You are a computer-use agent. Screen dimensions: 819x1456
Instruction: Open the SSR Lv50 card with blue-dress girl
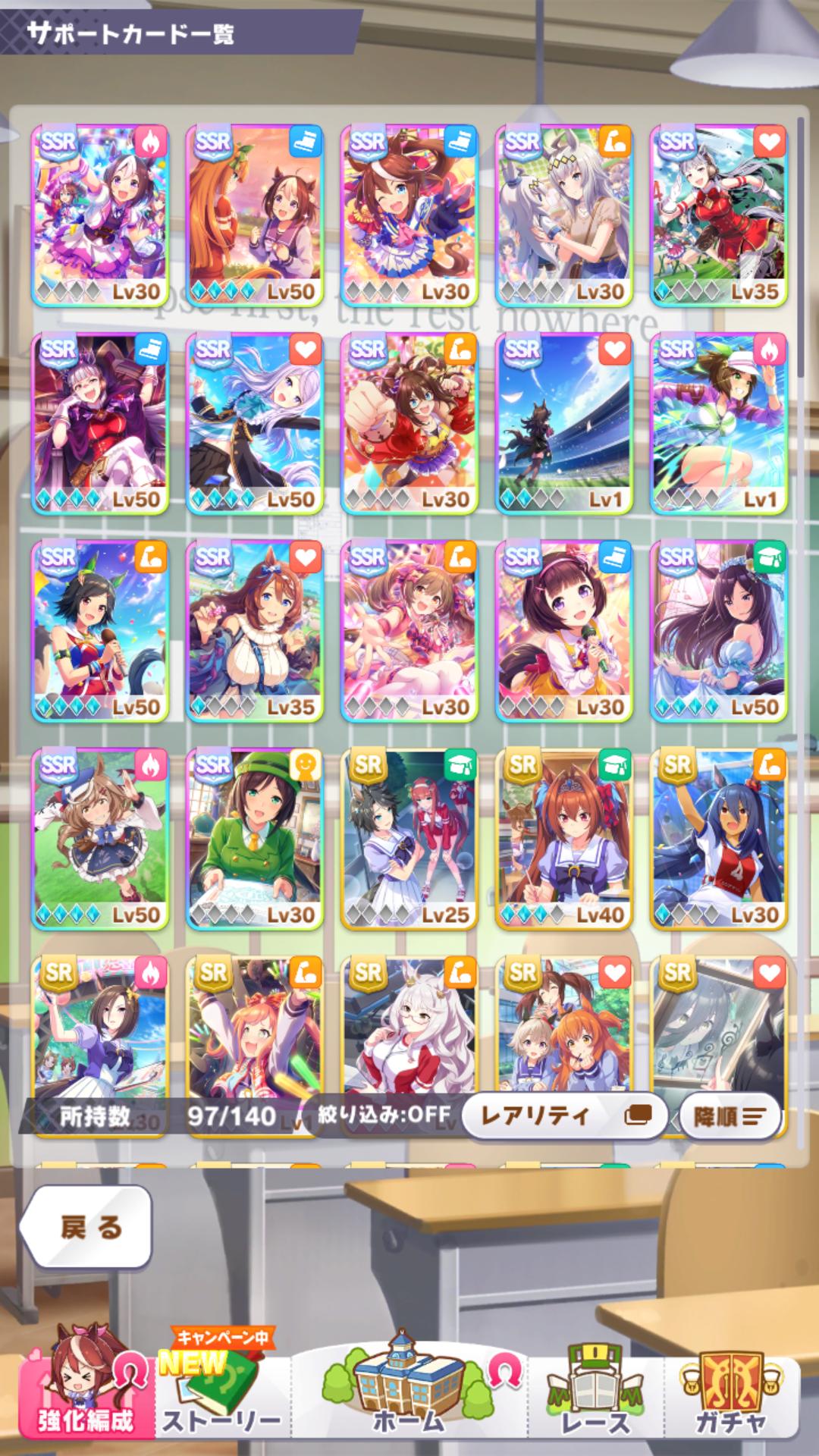[x=718, y=630]
